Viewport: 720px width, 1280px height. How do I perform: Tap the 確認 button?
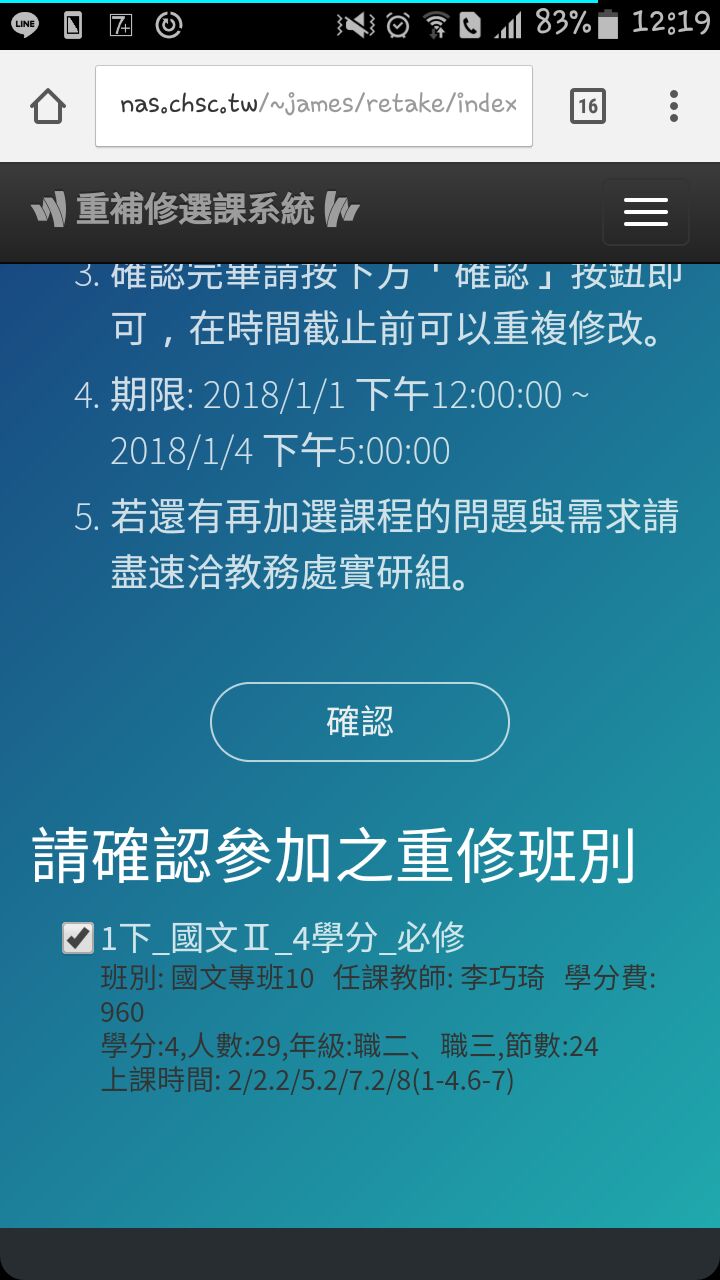(360, 722)
